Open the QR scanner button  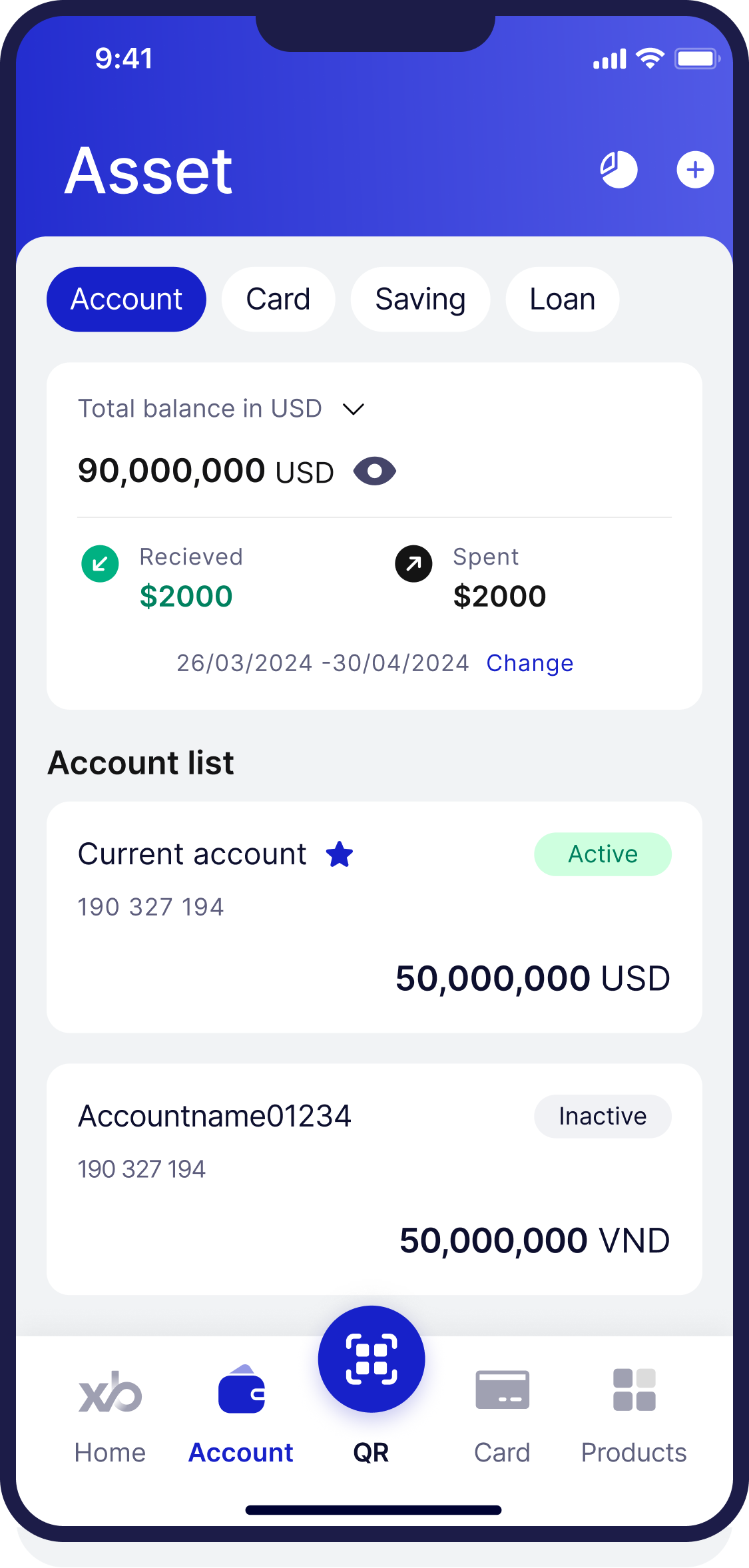pos(372,1359)
